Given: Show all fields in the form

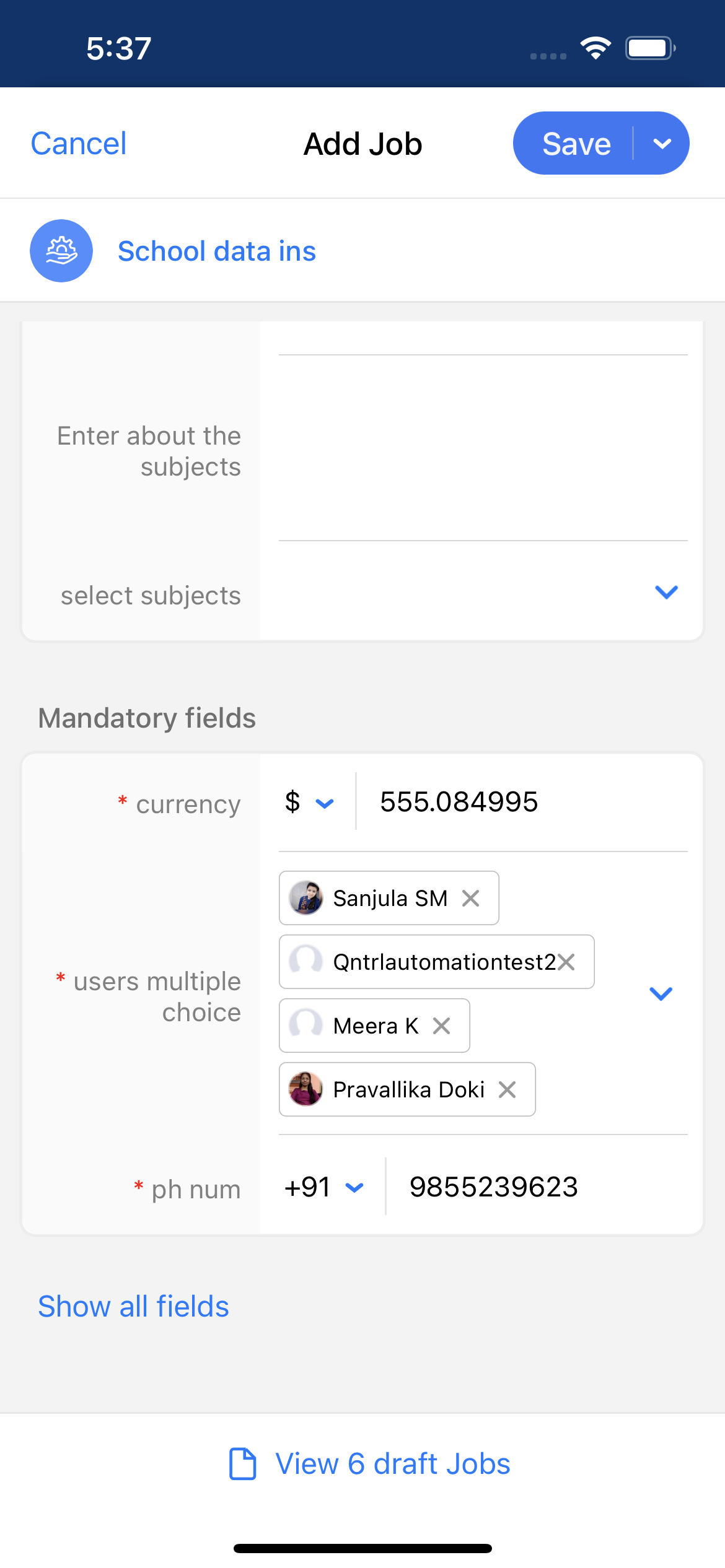Looking at the screenshot, I should coord(133,1306).
